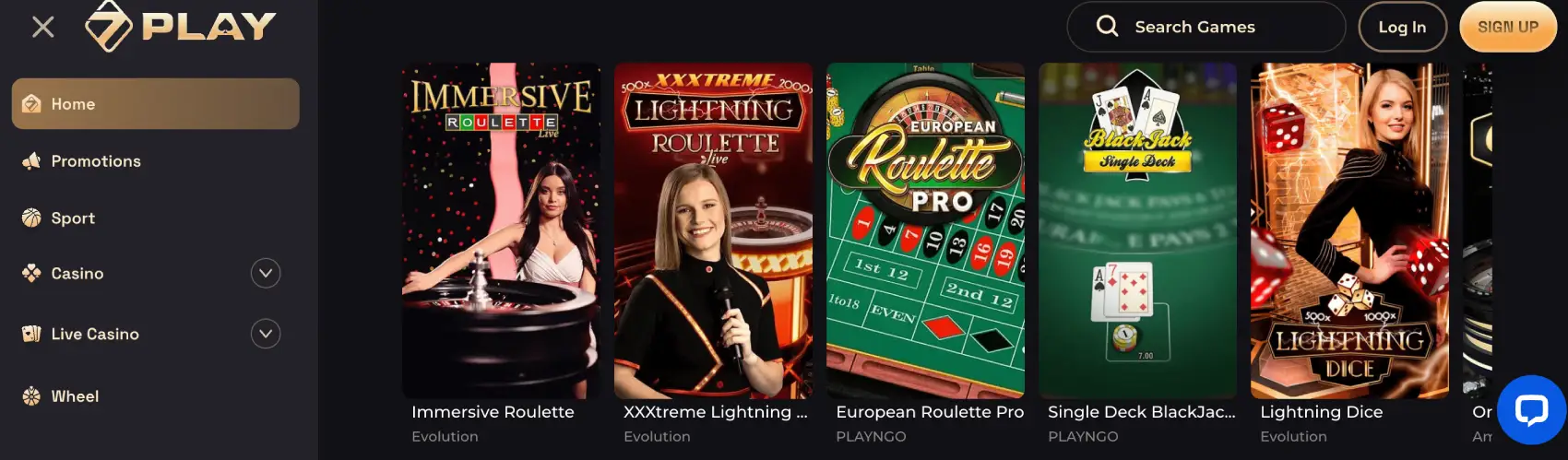Open the live chat support bubble

tap(1531, 409)
